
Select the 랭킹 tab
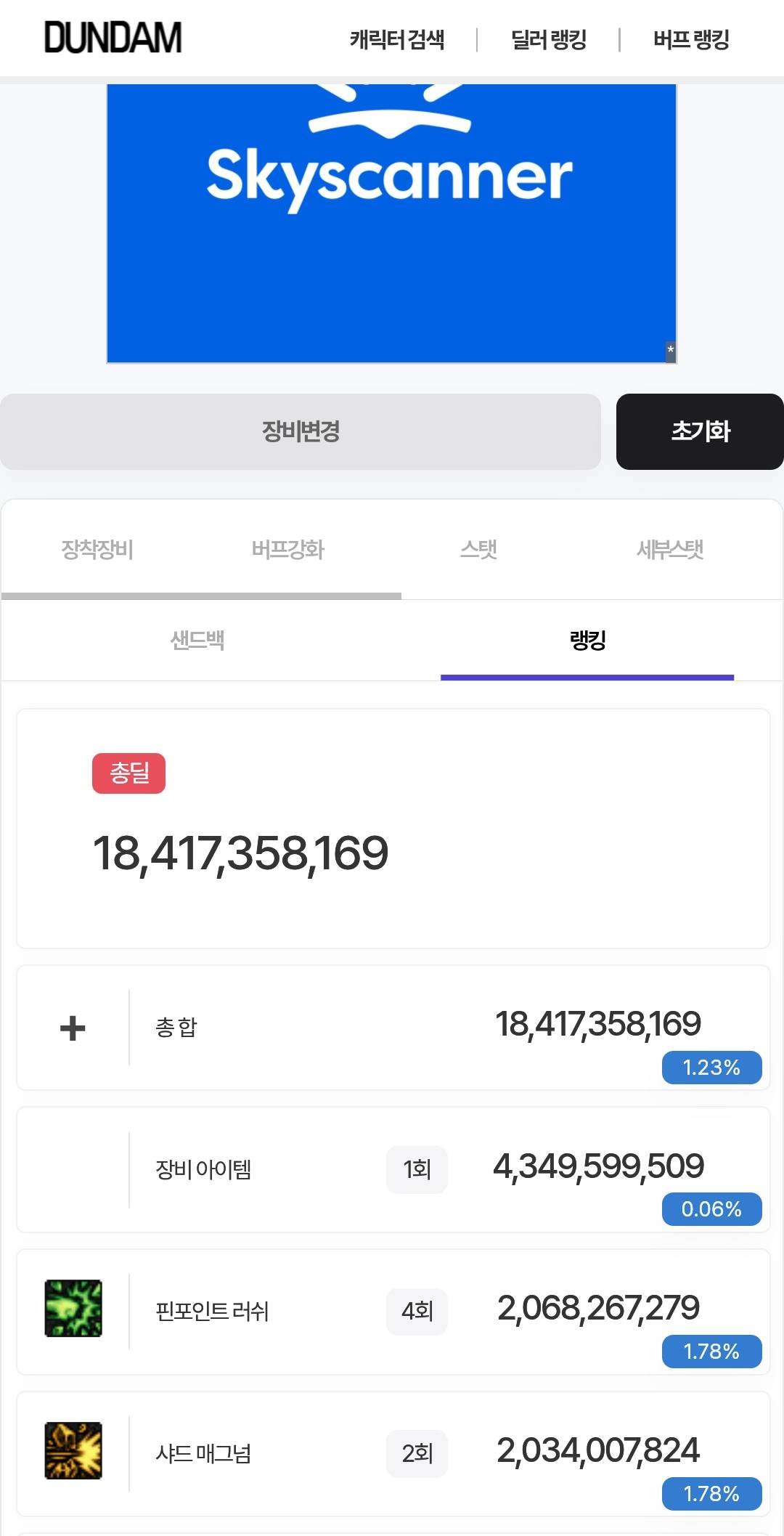tap(587, 640)
